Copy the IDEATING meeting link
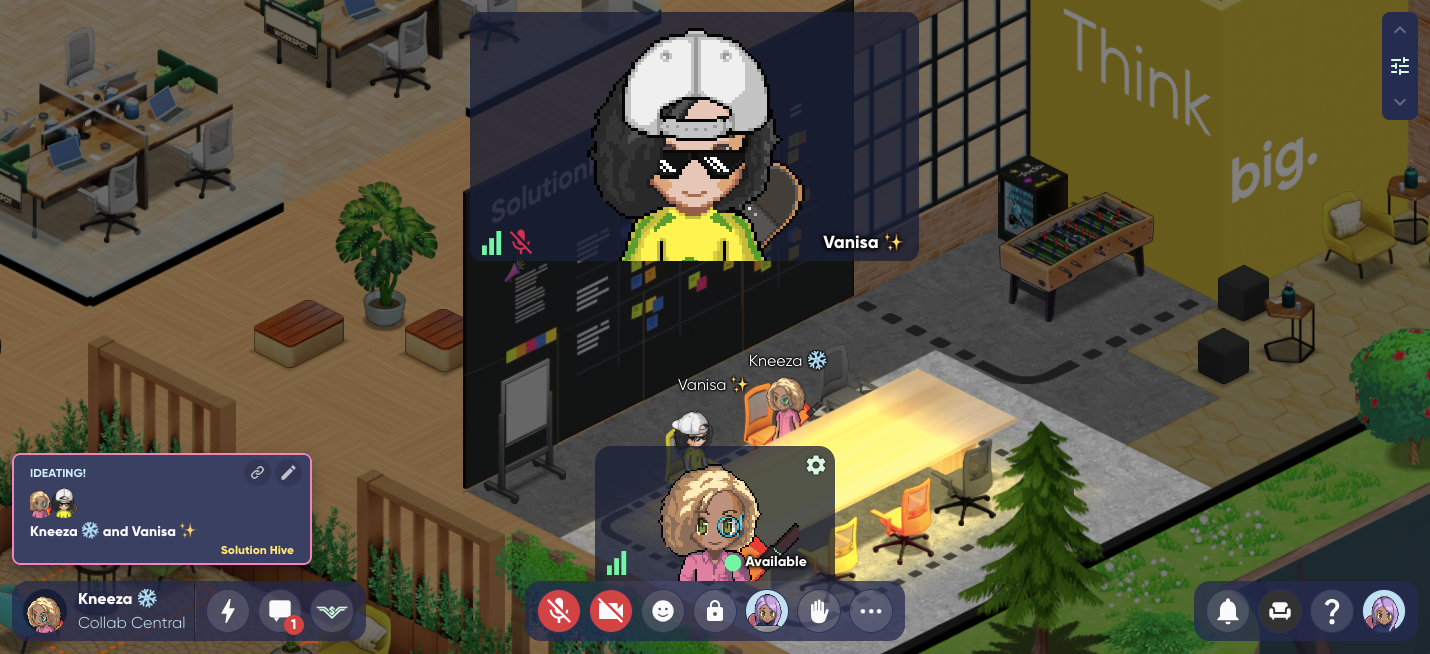The height and width of the screenshot is (654, 1430). pyautogui.click(x=257, y=473)
